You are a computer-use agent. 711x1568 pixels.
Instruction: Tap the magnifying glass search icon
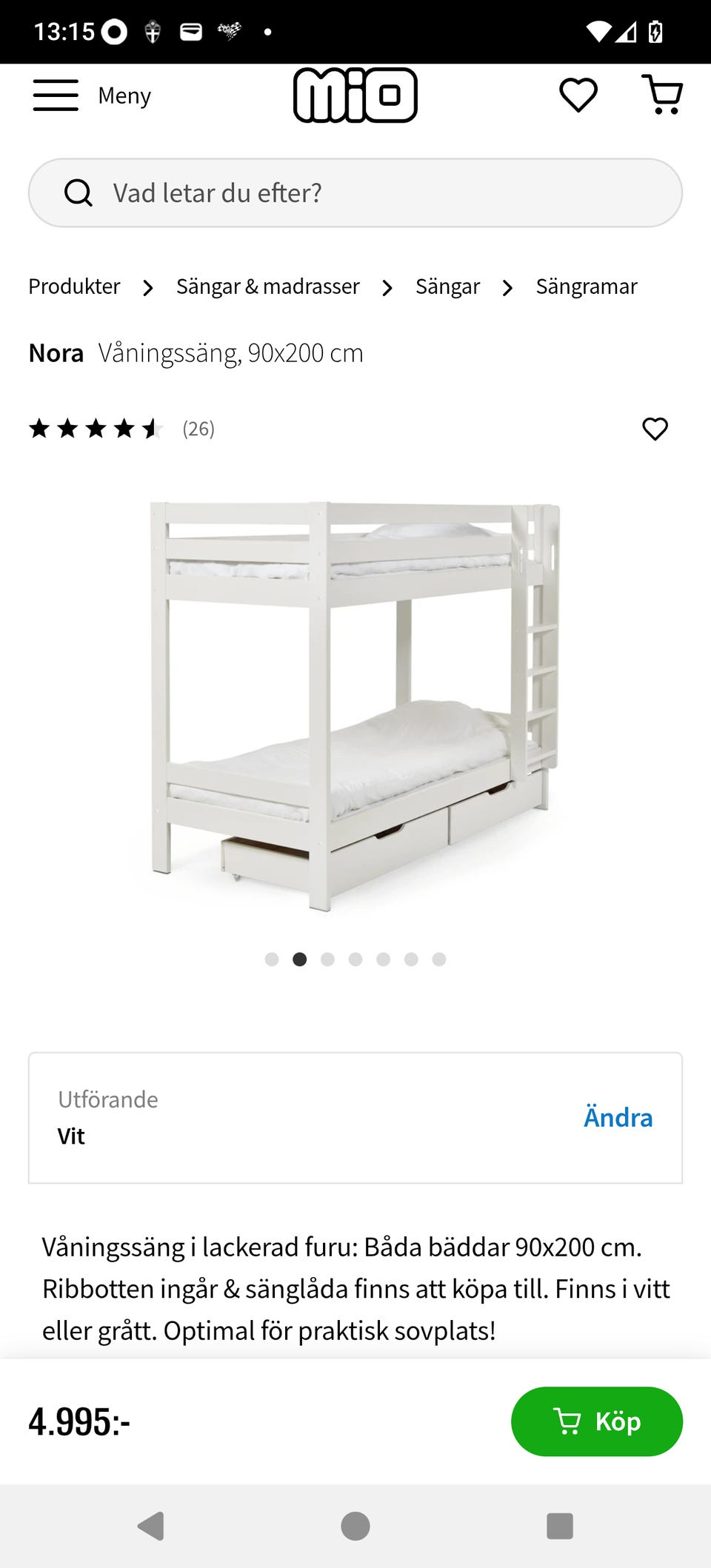(79, 192)
